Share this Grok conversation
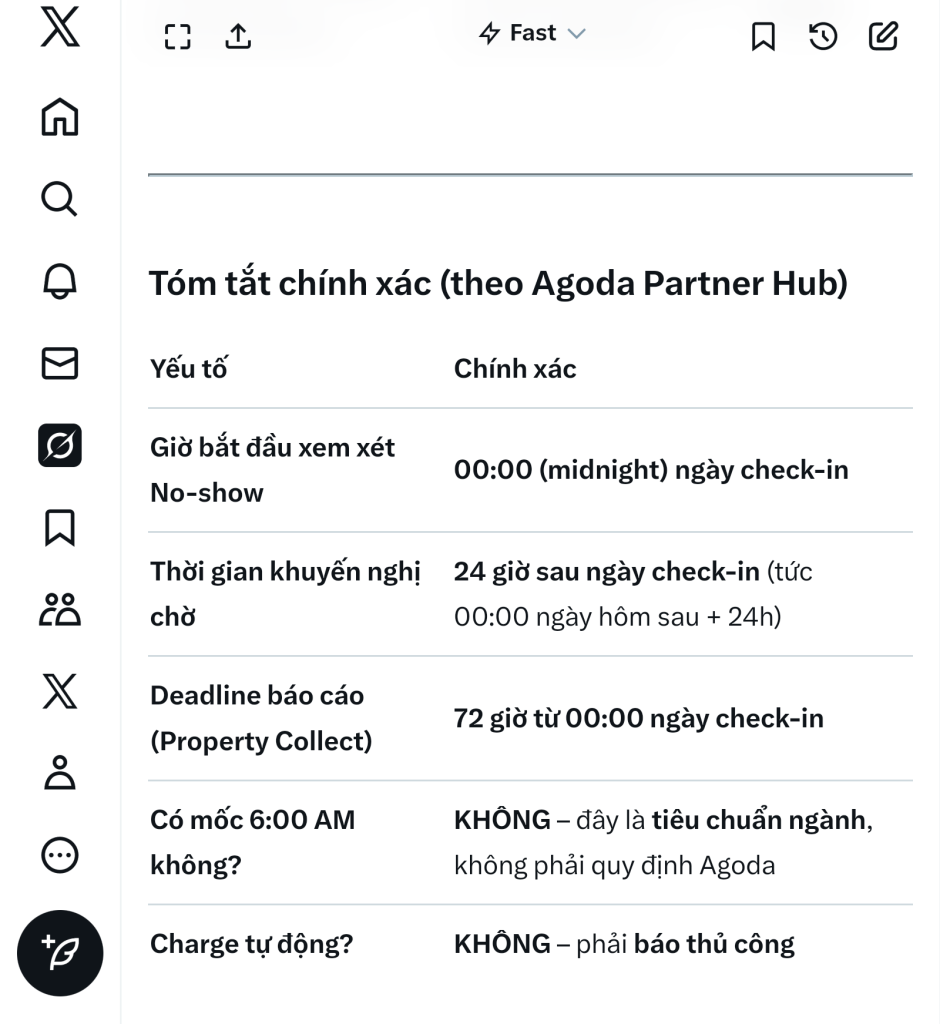Image resolution: width=940 pixels, height=1024 pixels. pyautogui.click(x=238, y=37)
